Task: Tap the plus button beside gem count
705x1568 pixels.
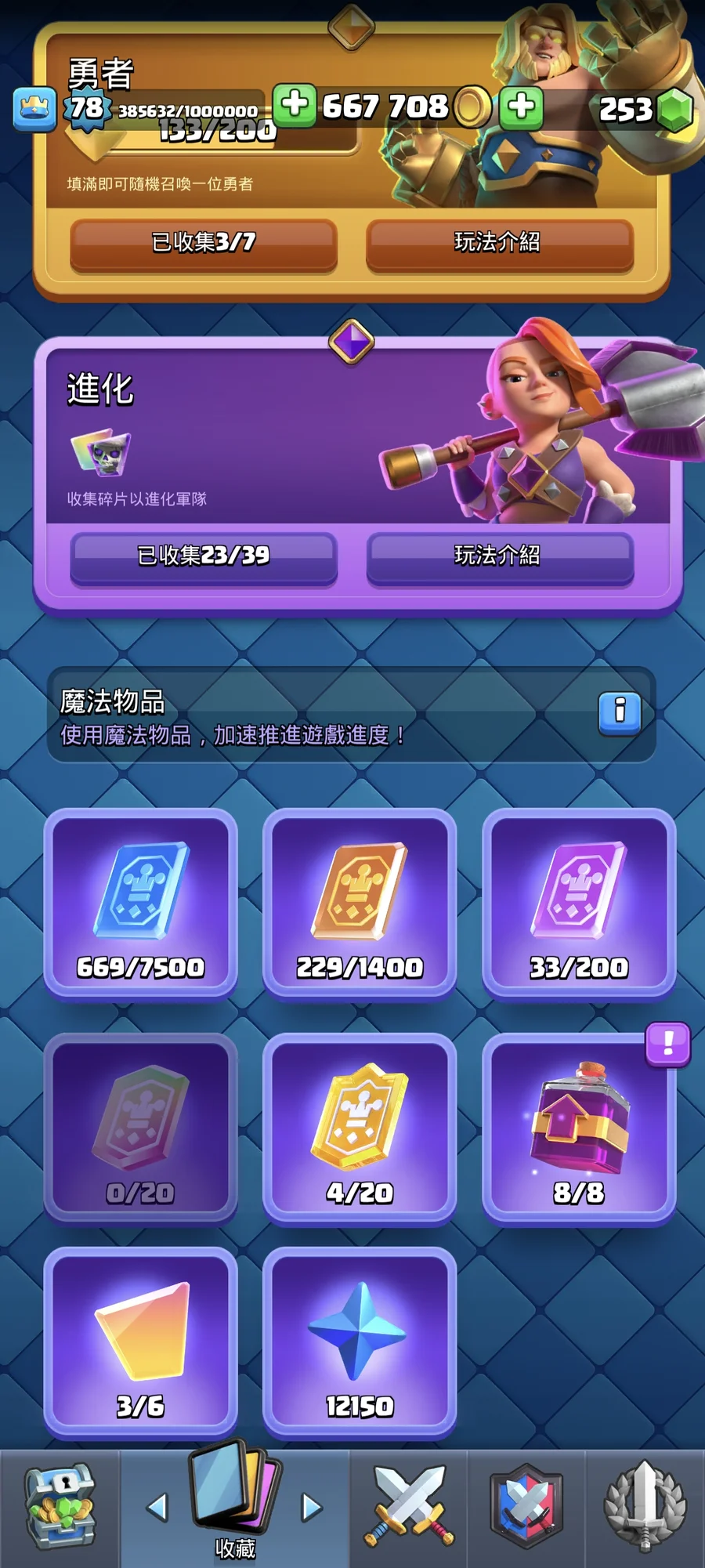Action: 521,107
